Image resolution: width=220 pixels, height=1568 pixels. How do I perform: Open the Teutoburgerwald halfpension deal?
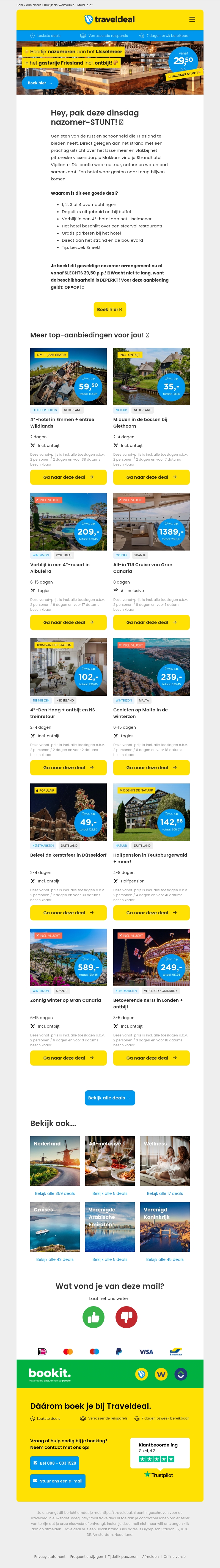pyautogui.click(x=151, y=912)
